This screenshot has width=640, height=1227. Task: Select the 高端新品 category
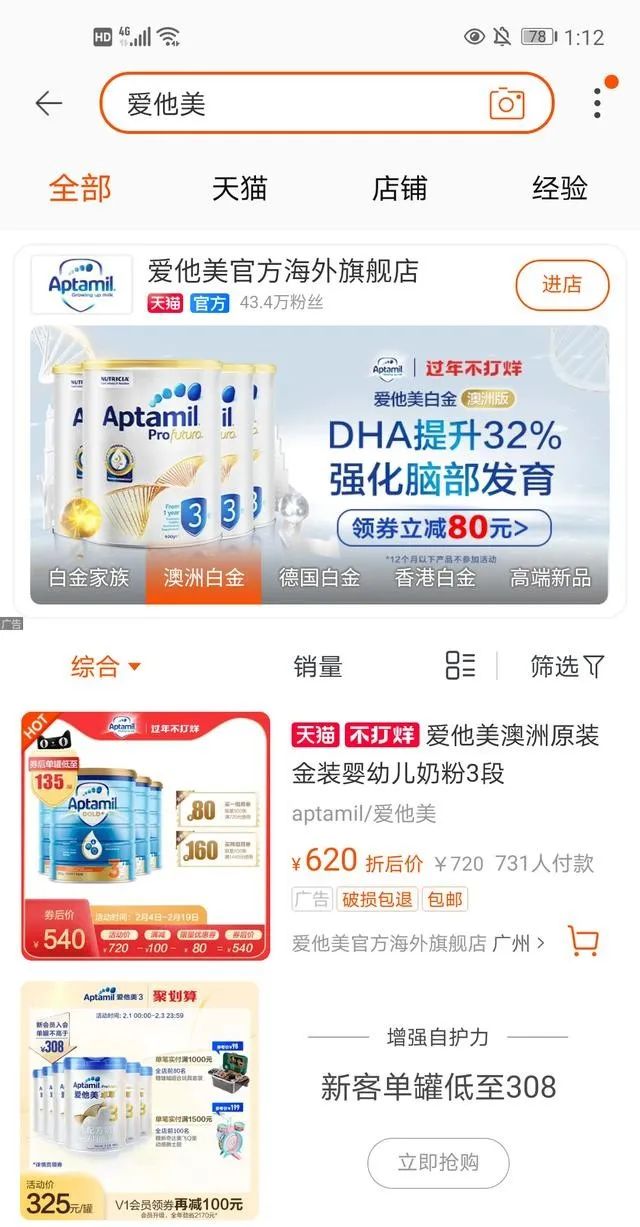(550, 578)
